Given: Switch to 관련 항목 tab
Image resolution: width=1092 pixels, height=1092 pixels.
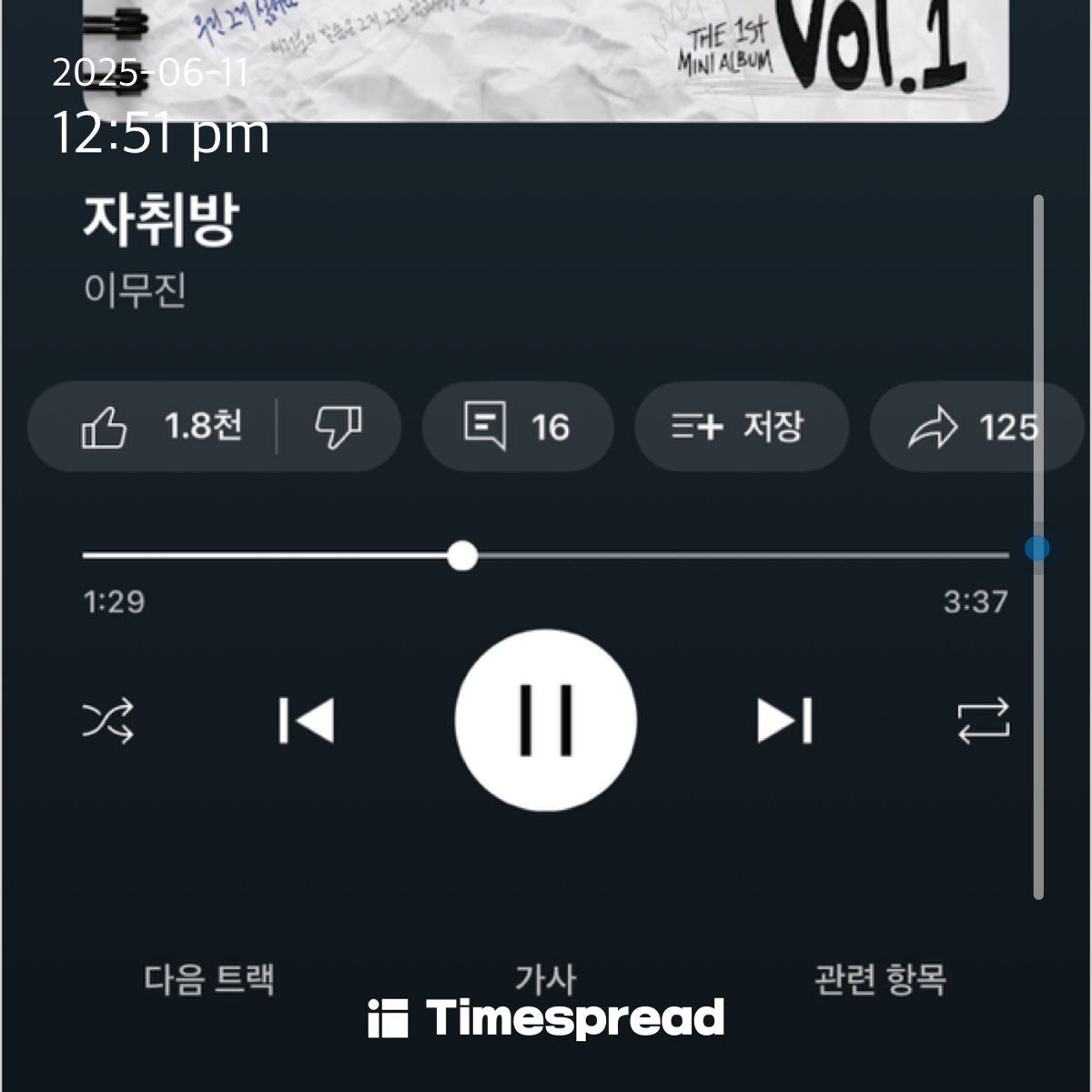Looking at the screenshot, I should [x=880, y=980].
